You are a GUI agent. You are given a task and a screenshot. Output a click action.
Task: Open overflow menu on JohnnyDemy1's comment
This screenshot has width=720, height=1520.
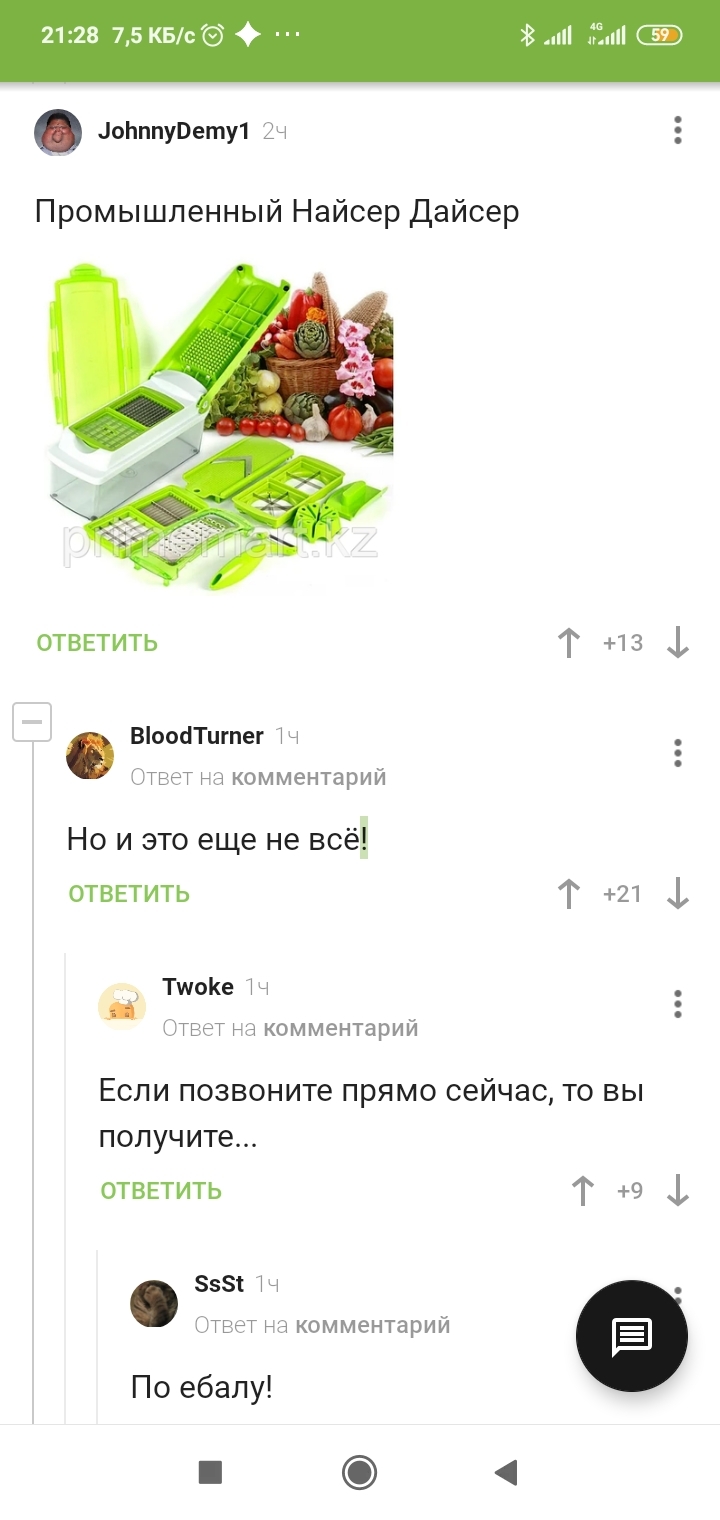point(677,130)
